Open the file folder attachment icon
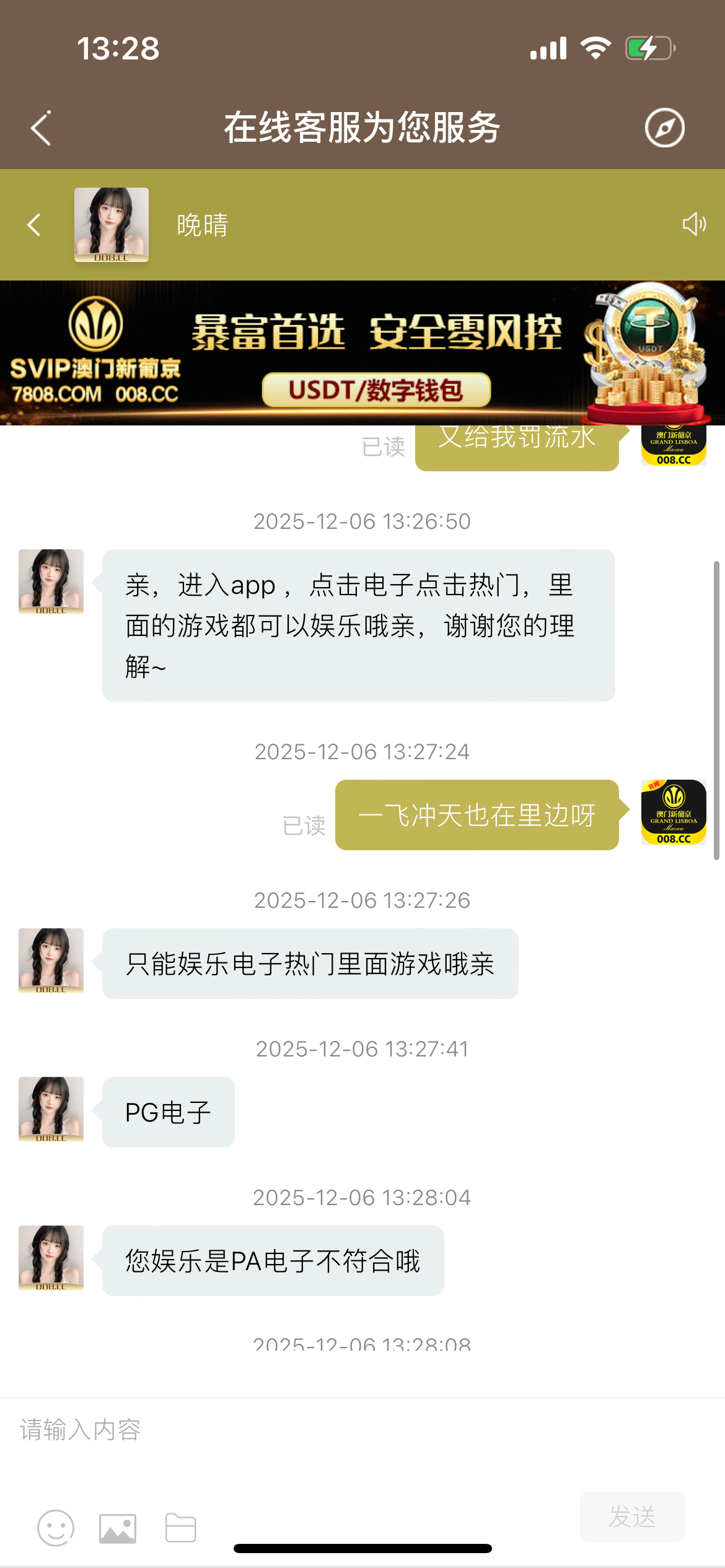The height and width of the screenshot is (1568, 725). point(181,1528)
